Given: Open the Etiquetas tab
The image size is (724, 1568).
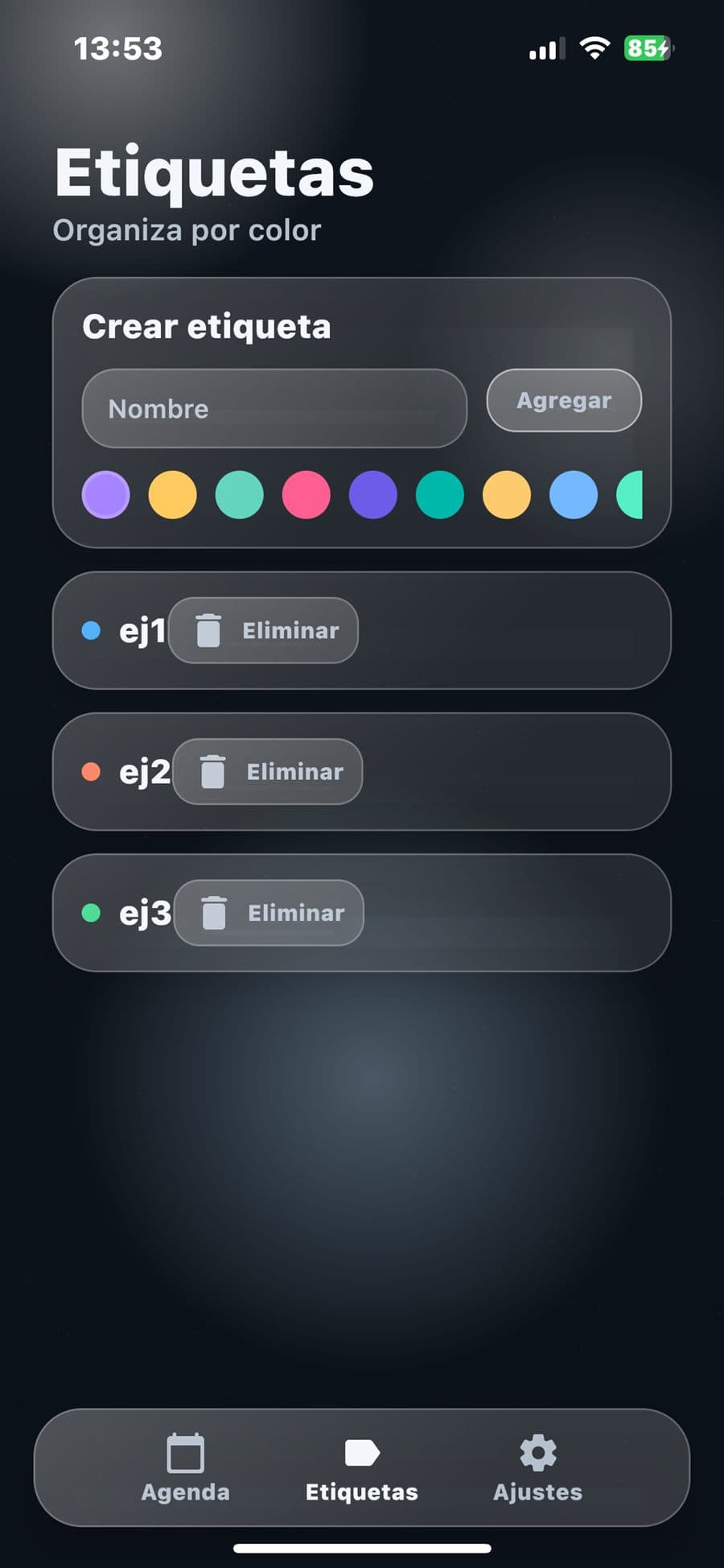Looking at the screenshot, I should pyautogui.click(x=361, y=1467).
